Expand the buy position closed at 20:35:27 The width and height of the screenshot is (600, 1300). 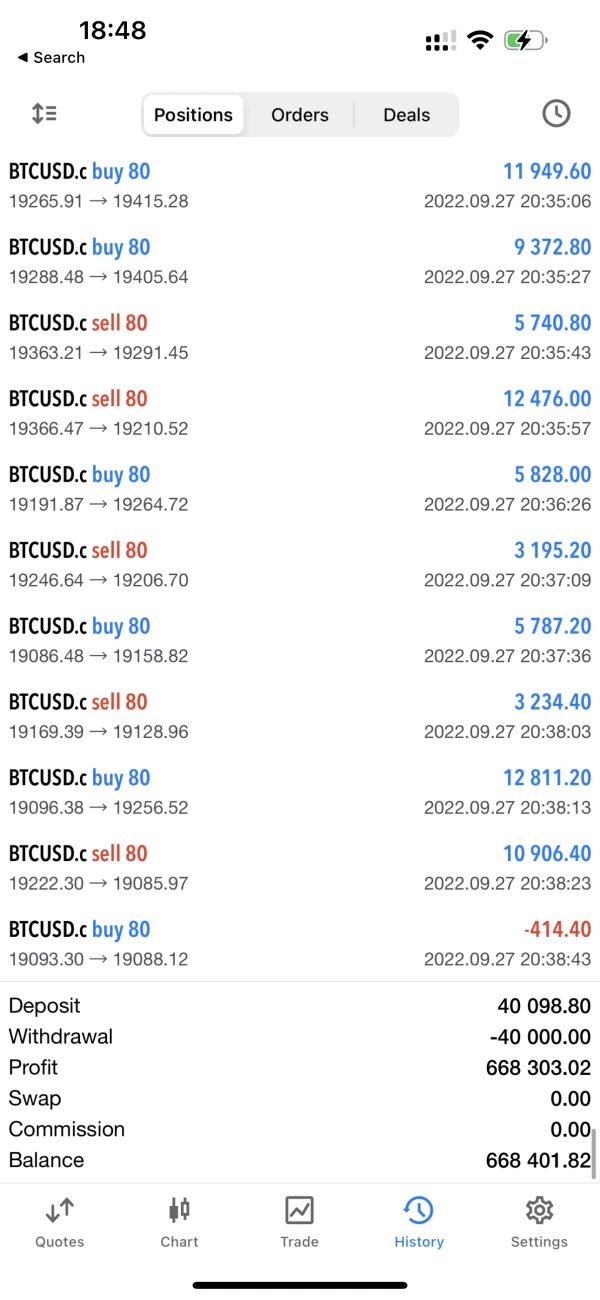[300, 262]
